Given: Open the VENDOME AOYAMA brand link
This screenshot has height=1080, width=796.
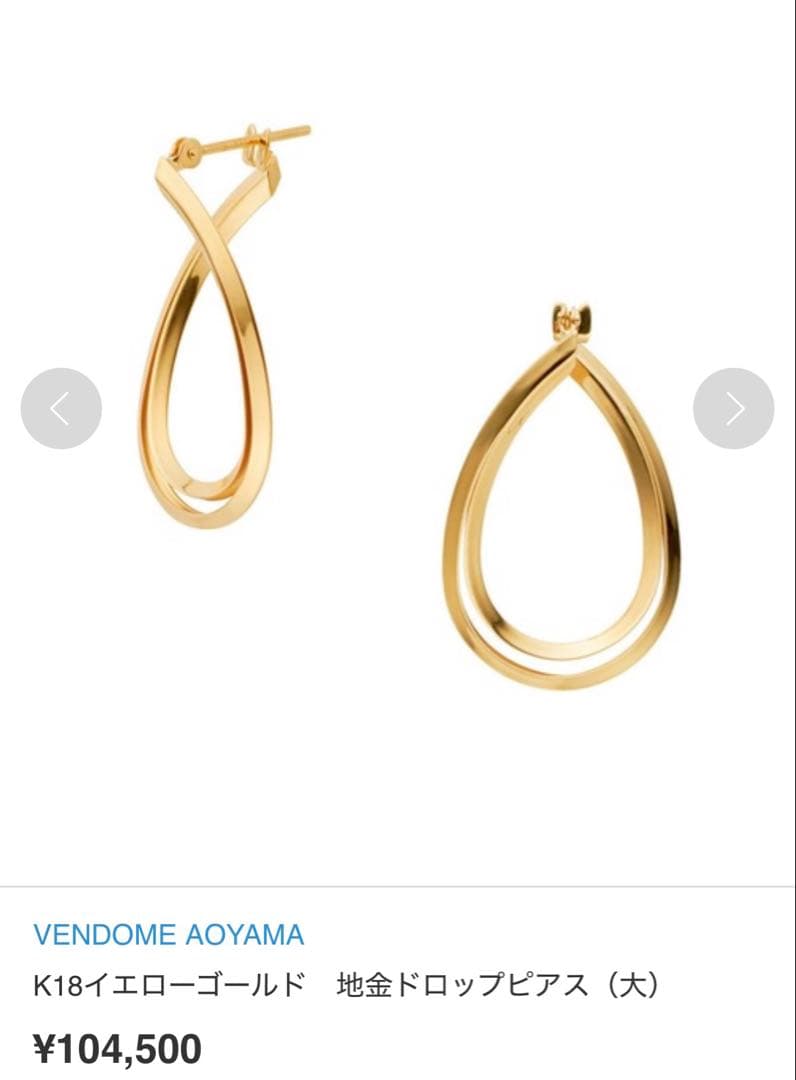Looking at the screenshot, I should tap(168, 935).
